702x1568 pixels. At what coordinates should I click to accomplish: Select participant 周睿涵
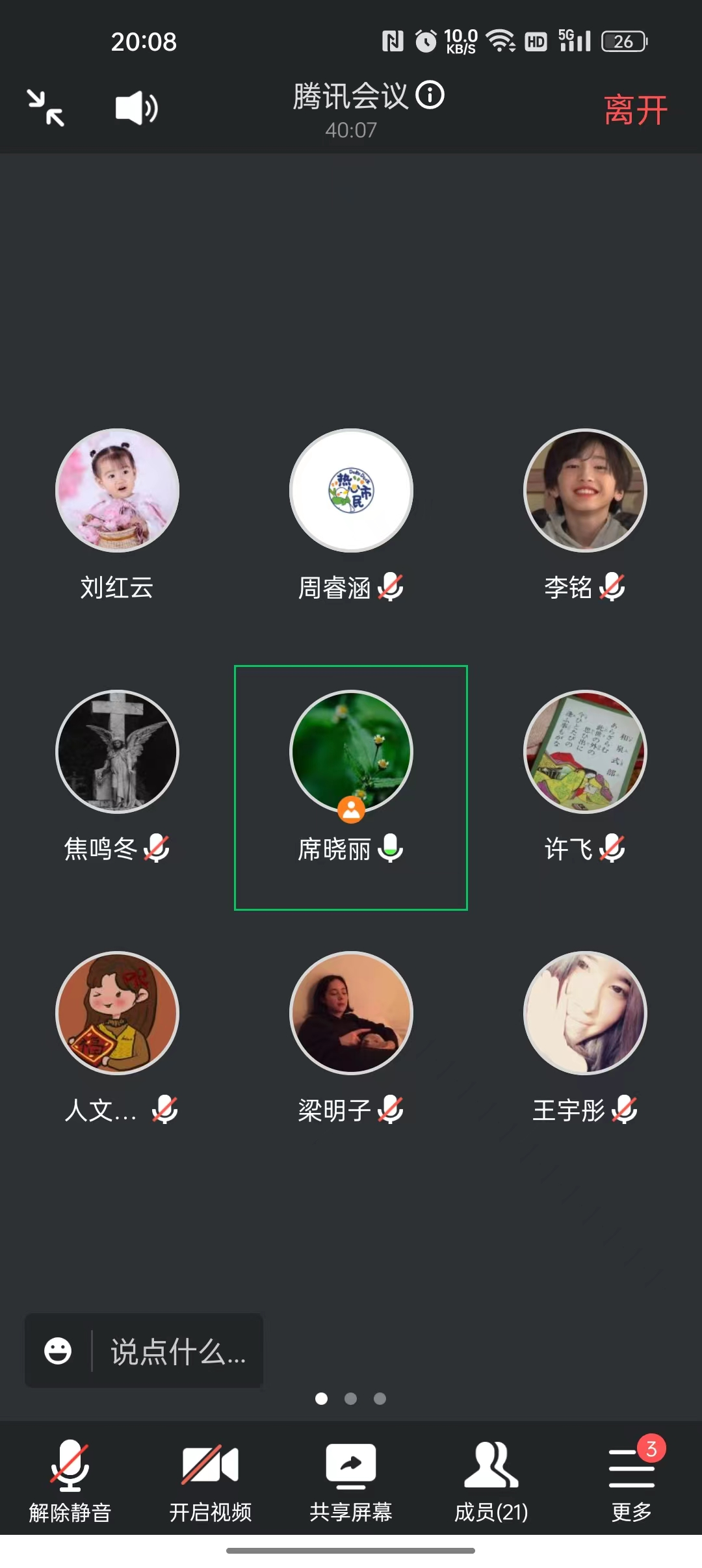pyautogui.click(x=351, y=491)
